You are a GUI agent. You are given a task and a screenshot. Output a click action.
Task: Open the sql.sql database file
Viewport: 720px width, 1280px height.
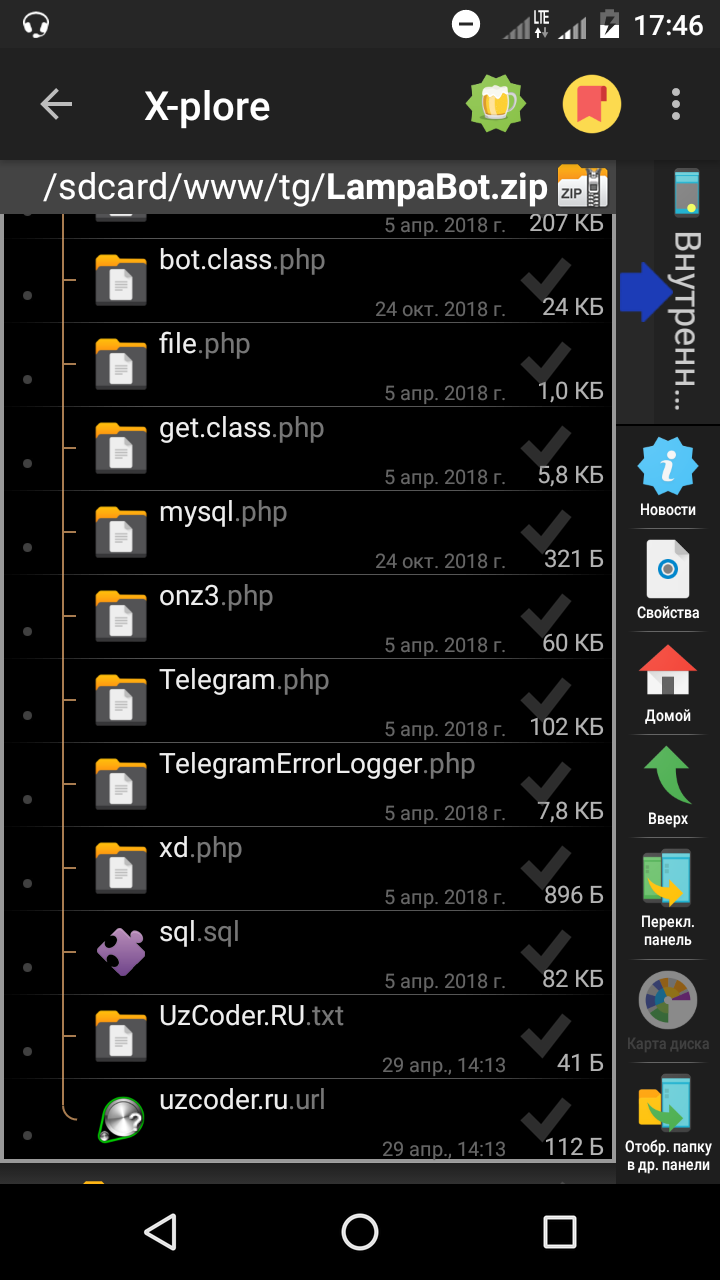200,933
